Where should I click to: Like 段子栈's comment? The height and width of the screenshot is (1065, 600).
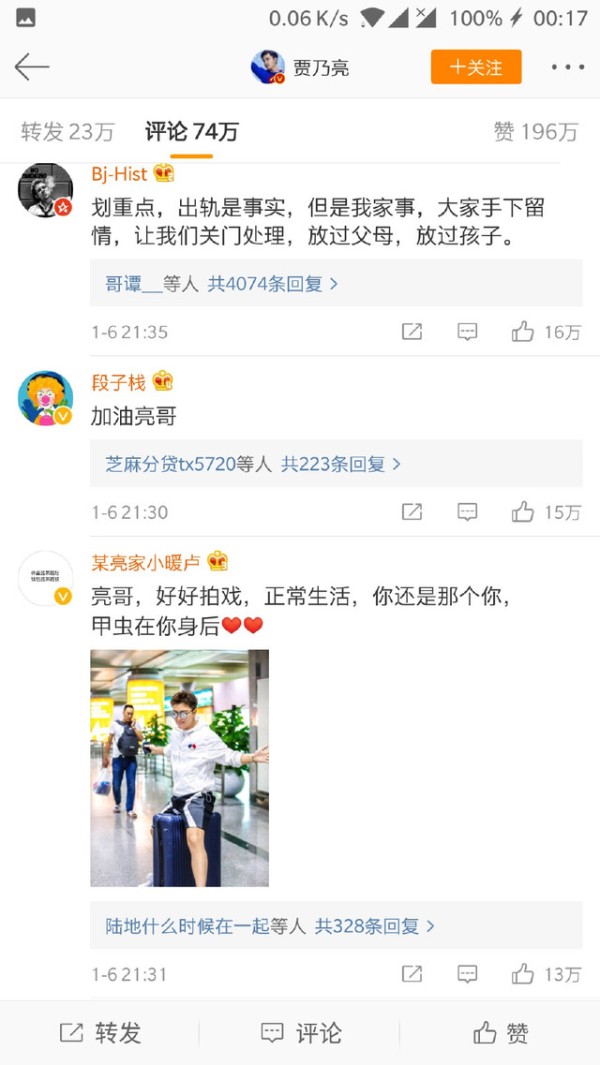pos(546,512)
